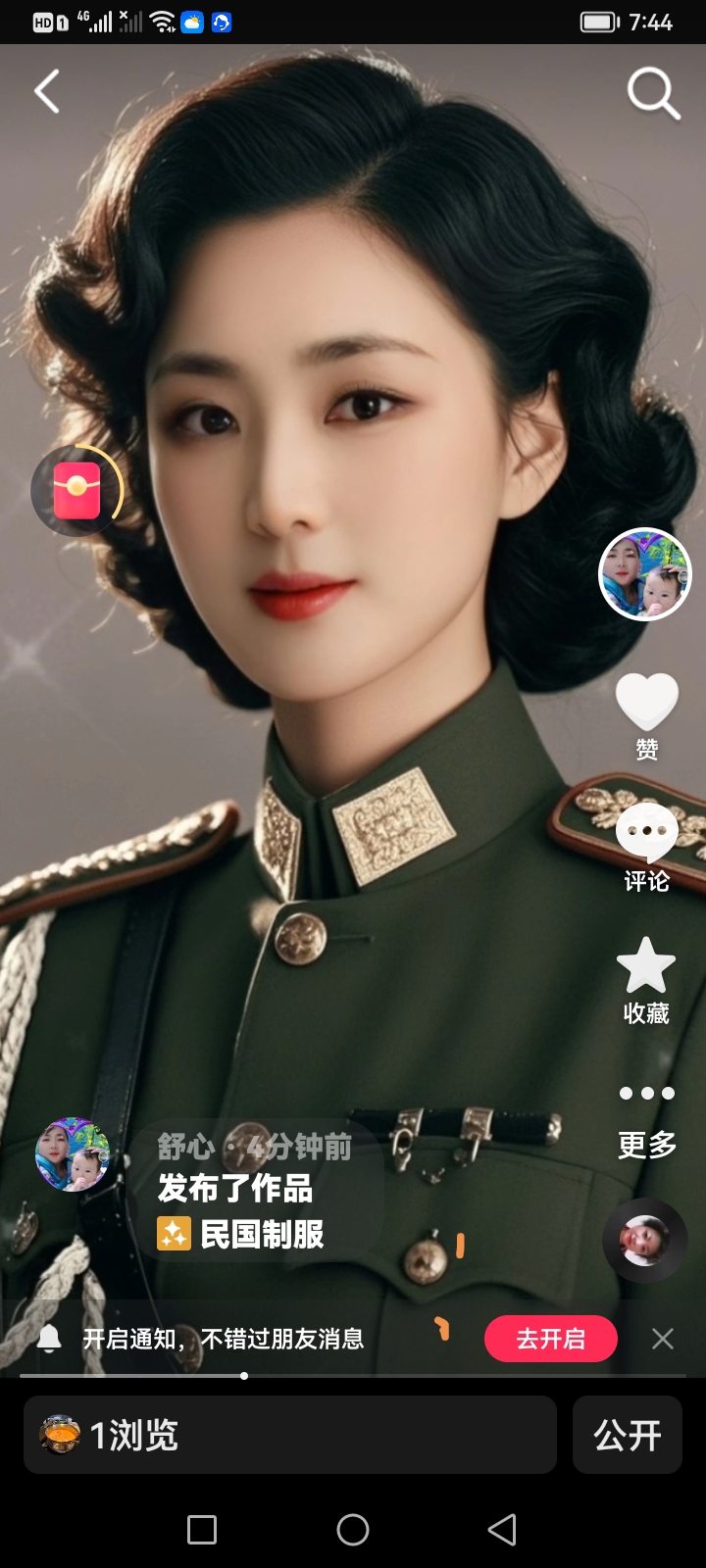Open the 评论 comments
The image size is (706, 1568).
[x=646, y=833]
